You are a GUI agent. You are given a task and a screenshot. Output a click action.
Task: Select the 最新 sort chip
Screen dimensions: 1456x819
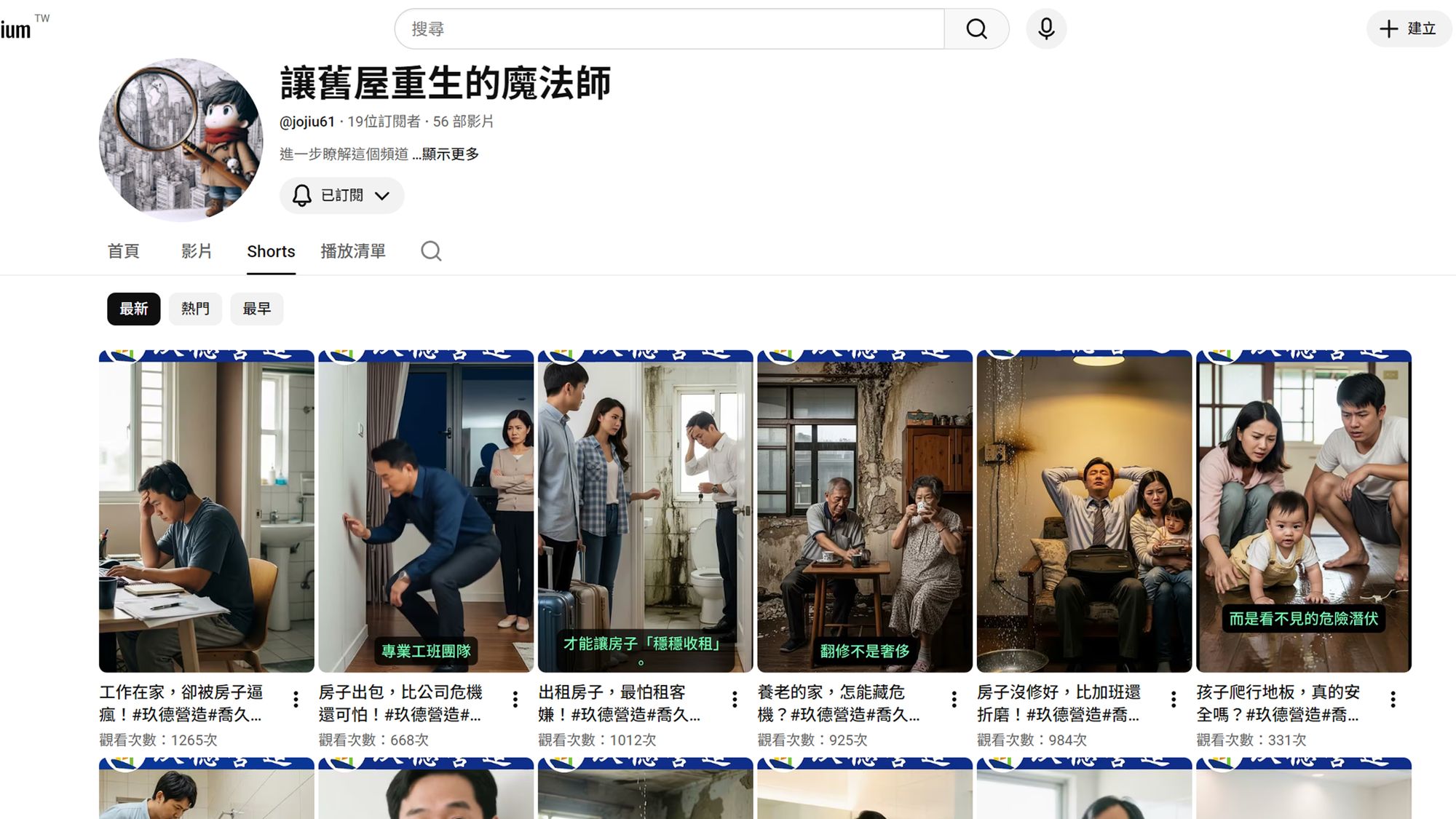pos(133,309)
